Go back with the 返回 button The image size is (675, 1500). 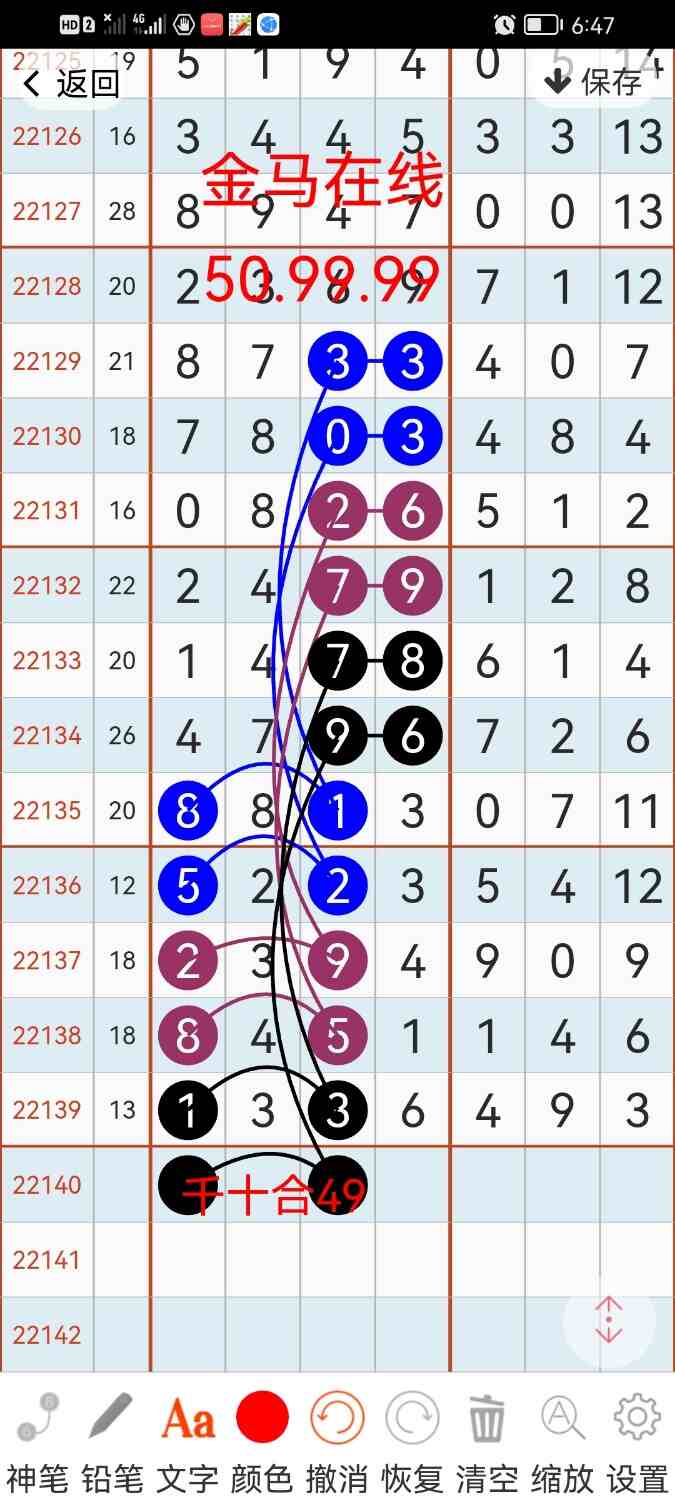click(72, 84)
